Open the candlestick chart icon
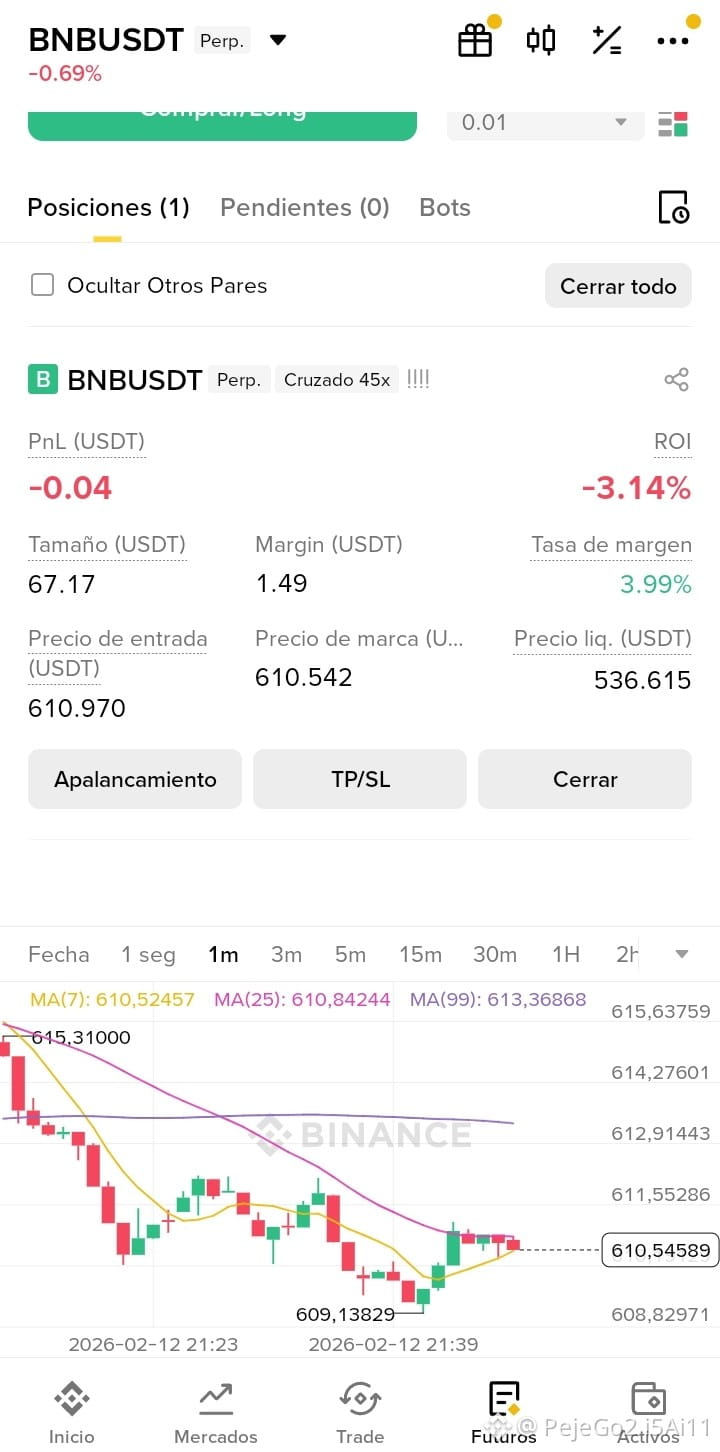Image resolution: width=720 pixels, height=1452 pixels. 541,40
